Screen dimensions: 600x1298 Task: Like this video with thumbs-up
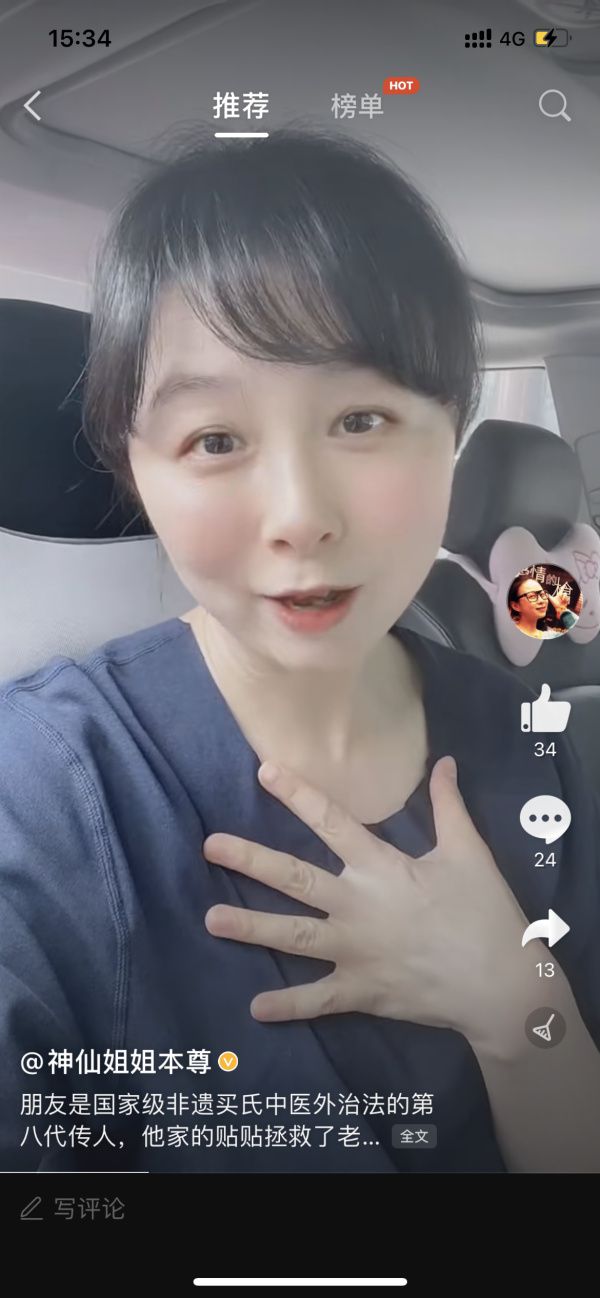point(545,709)
